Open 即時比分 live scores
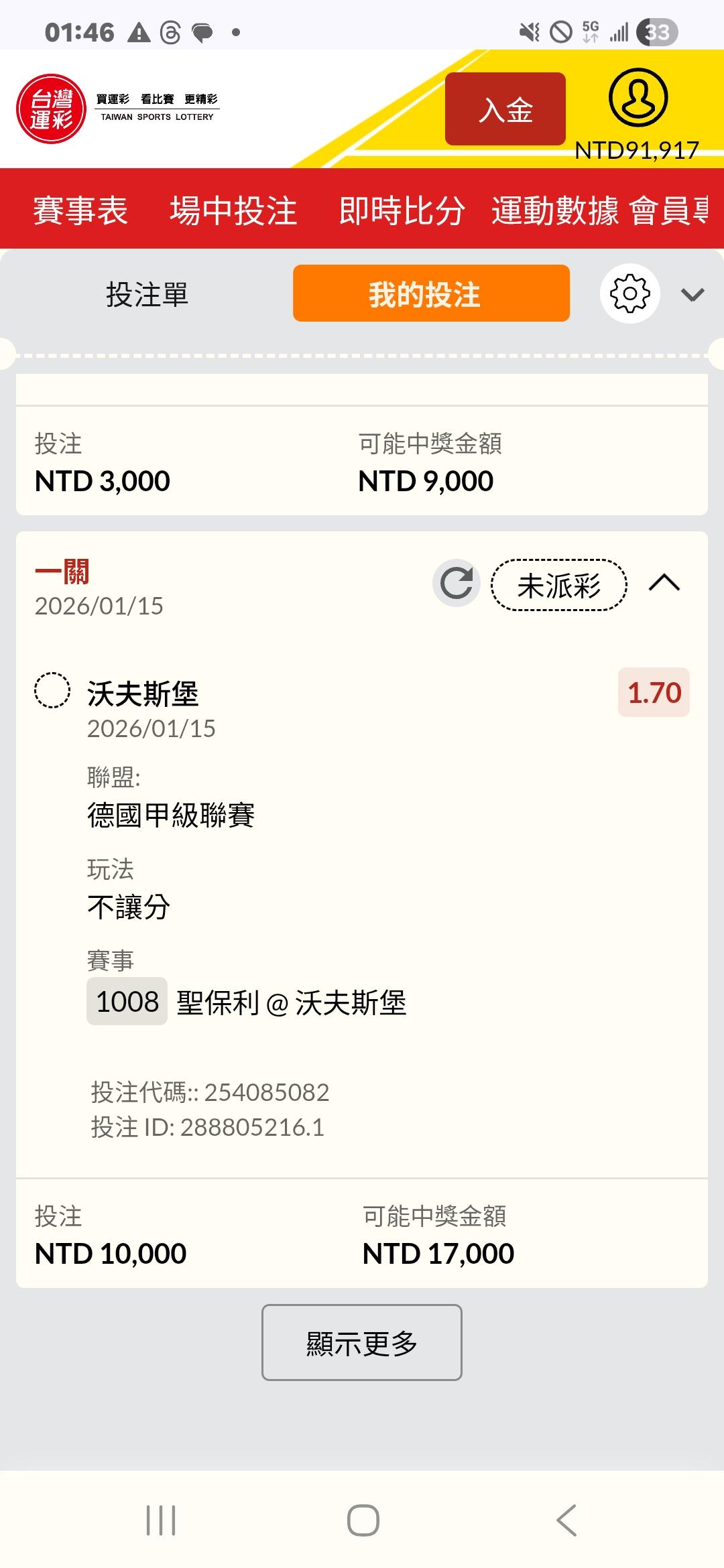724x1568 pixels. point(402,210)
